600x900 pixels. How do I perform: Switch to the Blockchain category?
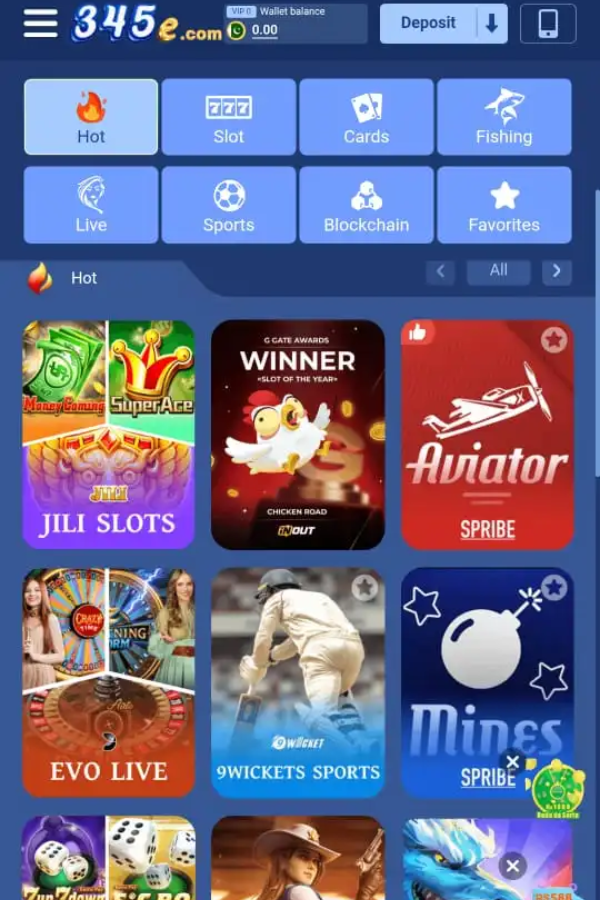coord(366,205)
